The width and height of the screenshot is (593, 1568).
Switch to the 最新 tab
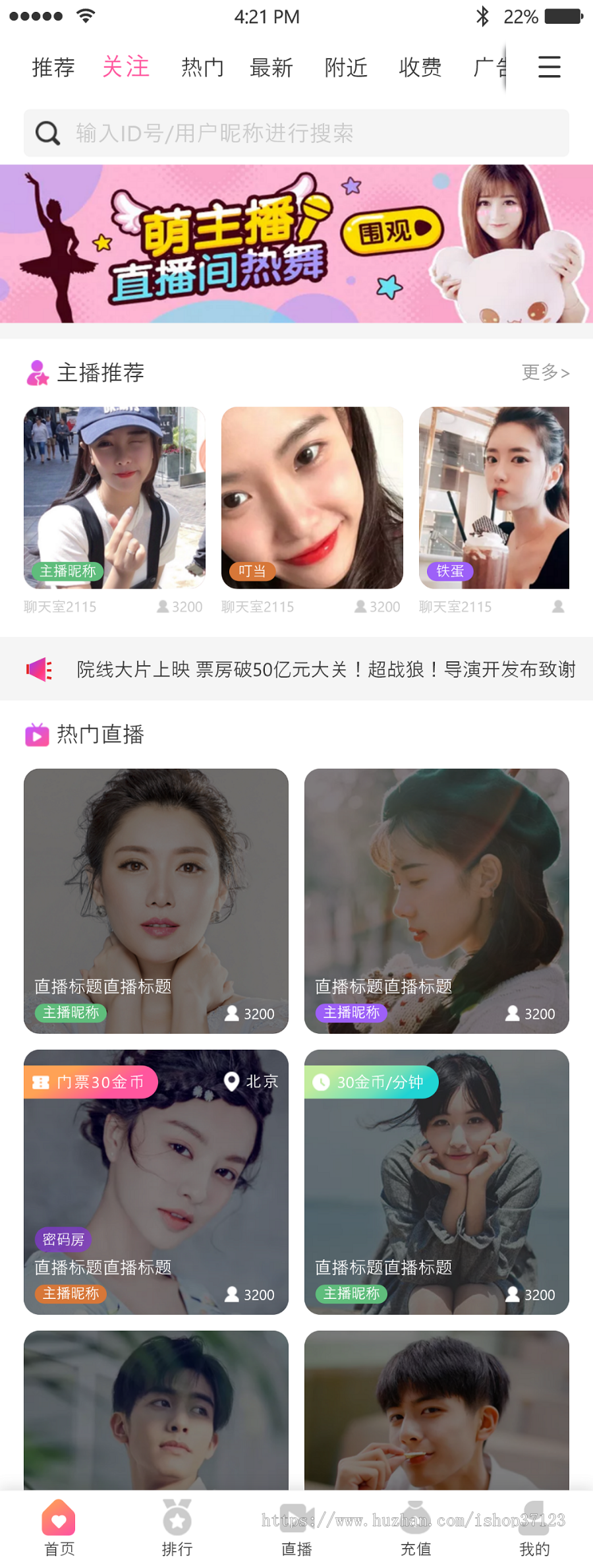pyautogui.click(x=272, y=67)
